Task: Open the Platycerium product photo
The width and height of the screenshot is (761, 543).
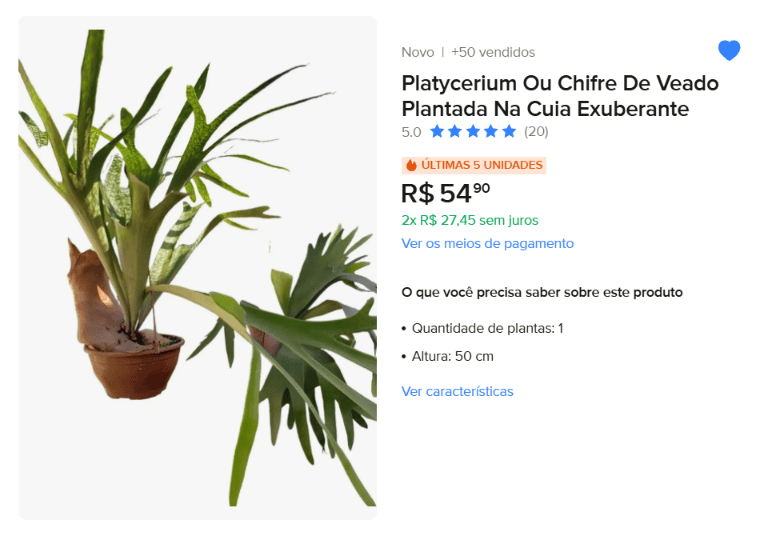Action: (x=198, y=268)
